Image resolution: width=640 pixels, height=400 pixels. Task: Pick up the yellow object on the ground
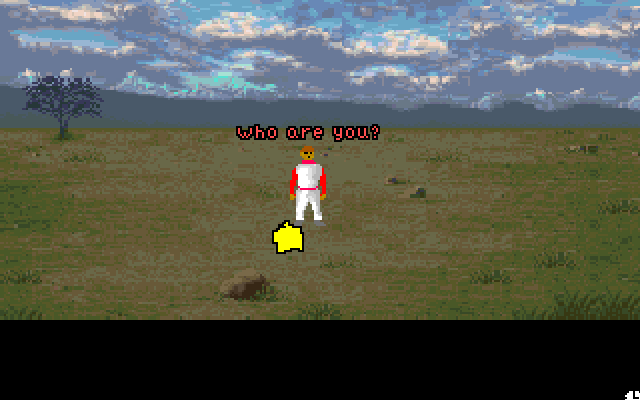click(x=287, y=239)
